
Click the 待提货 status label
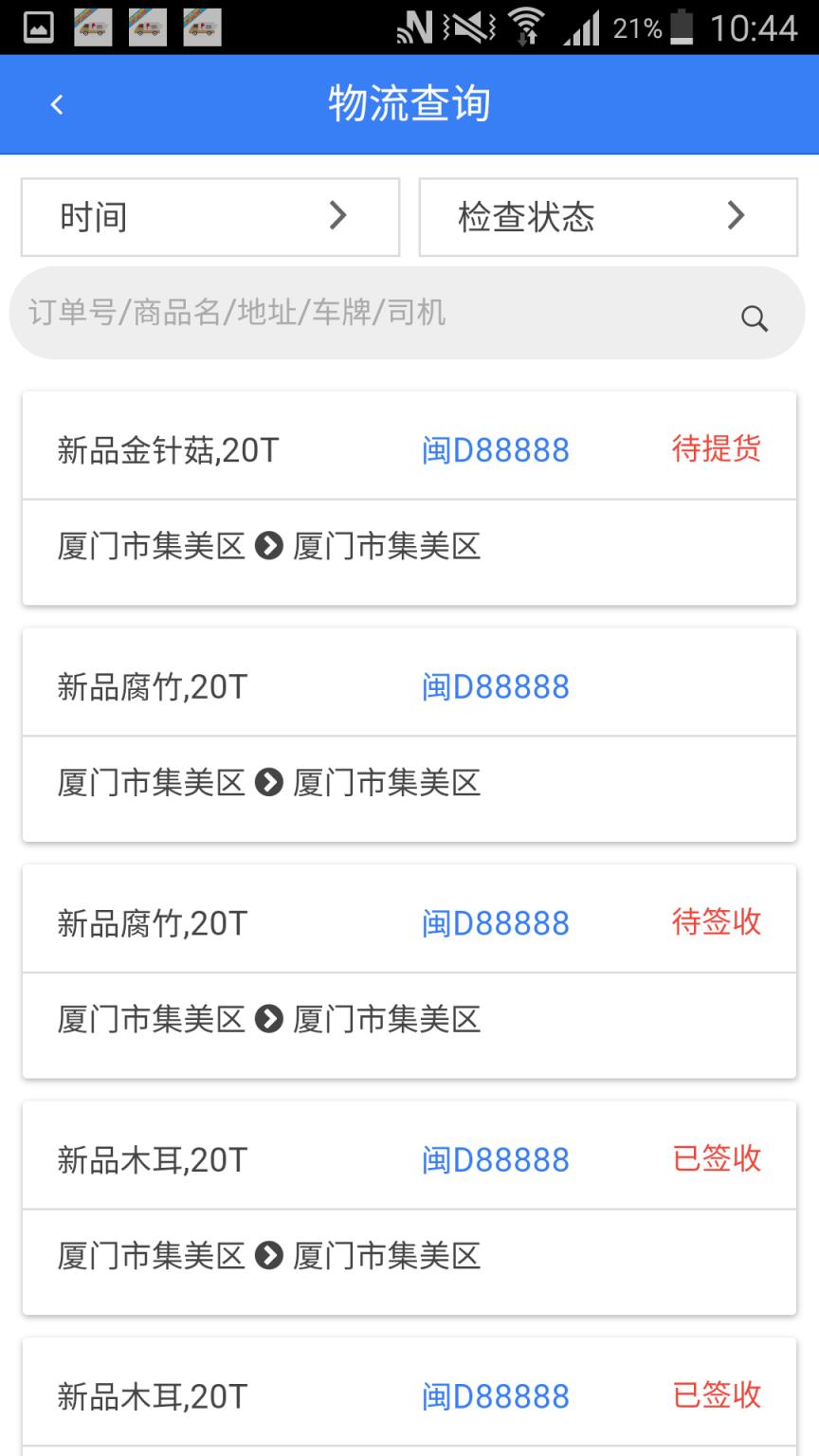click(718, 450)
